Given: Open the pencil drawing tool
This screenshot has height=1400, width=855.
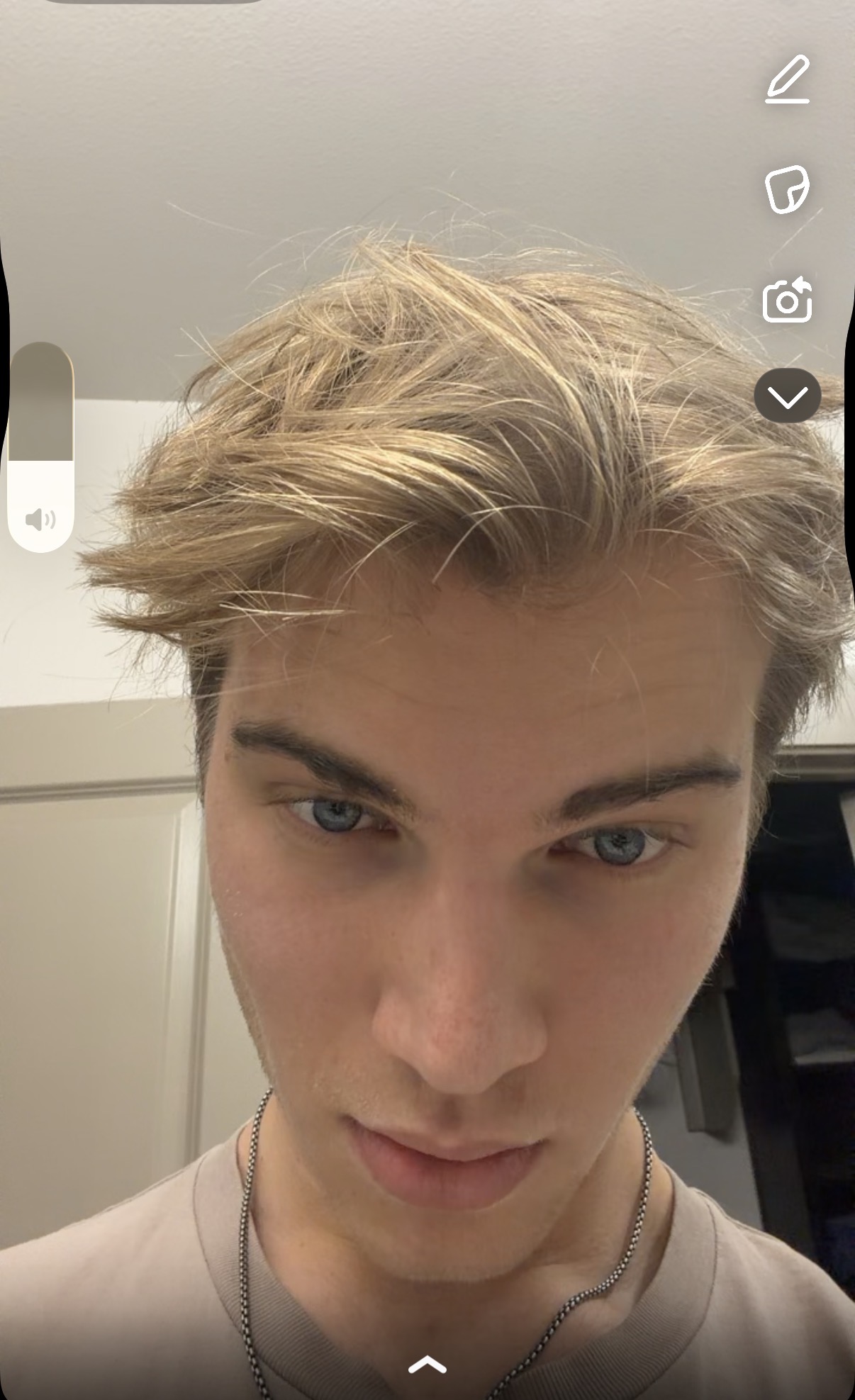Looking at the screenshot, I should 788,79.
